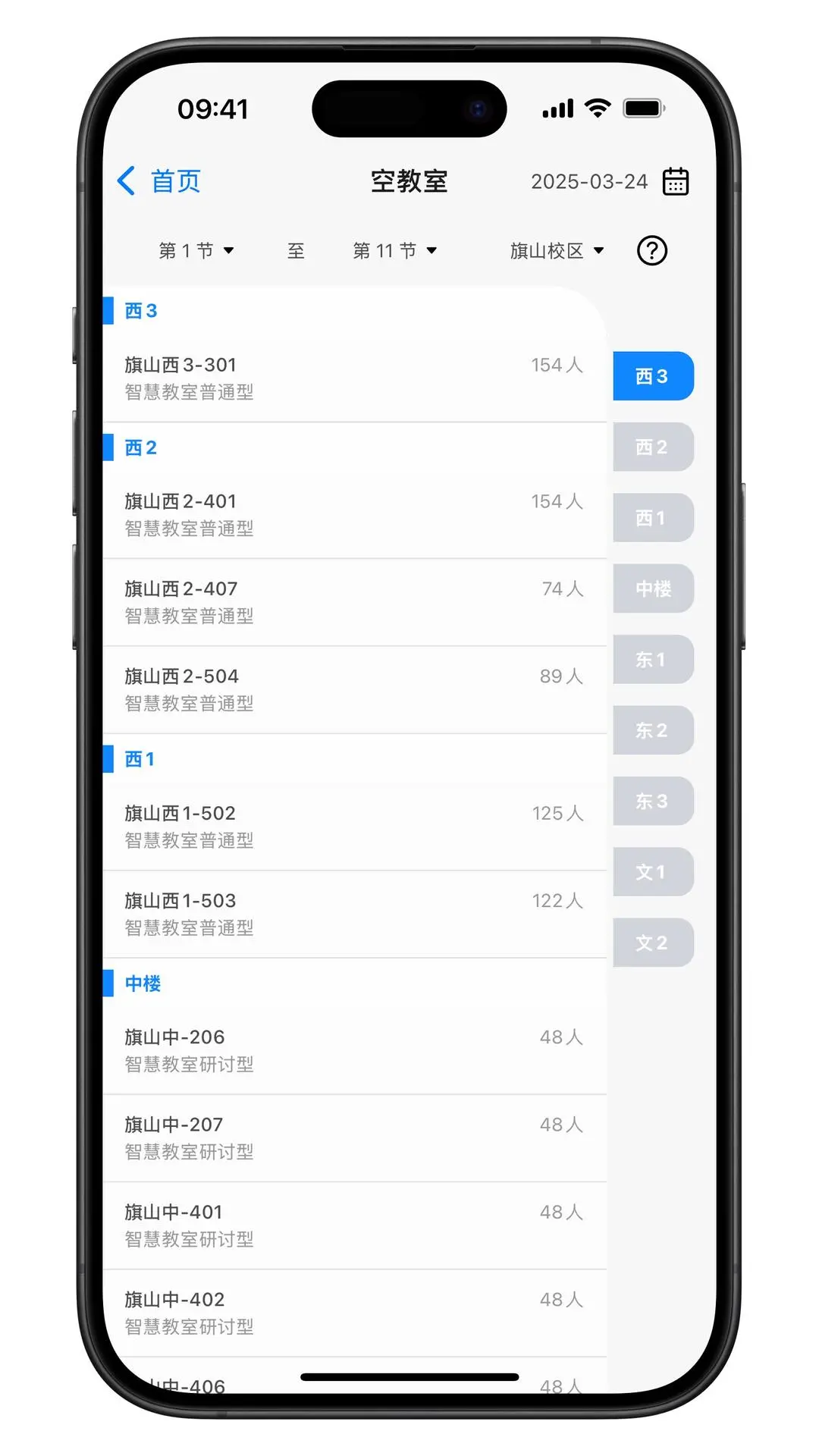Jump to the 西2 building
Screen dimensions: 819x1456
pyautogui.click(x=653, y=447)
